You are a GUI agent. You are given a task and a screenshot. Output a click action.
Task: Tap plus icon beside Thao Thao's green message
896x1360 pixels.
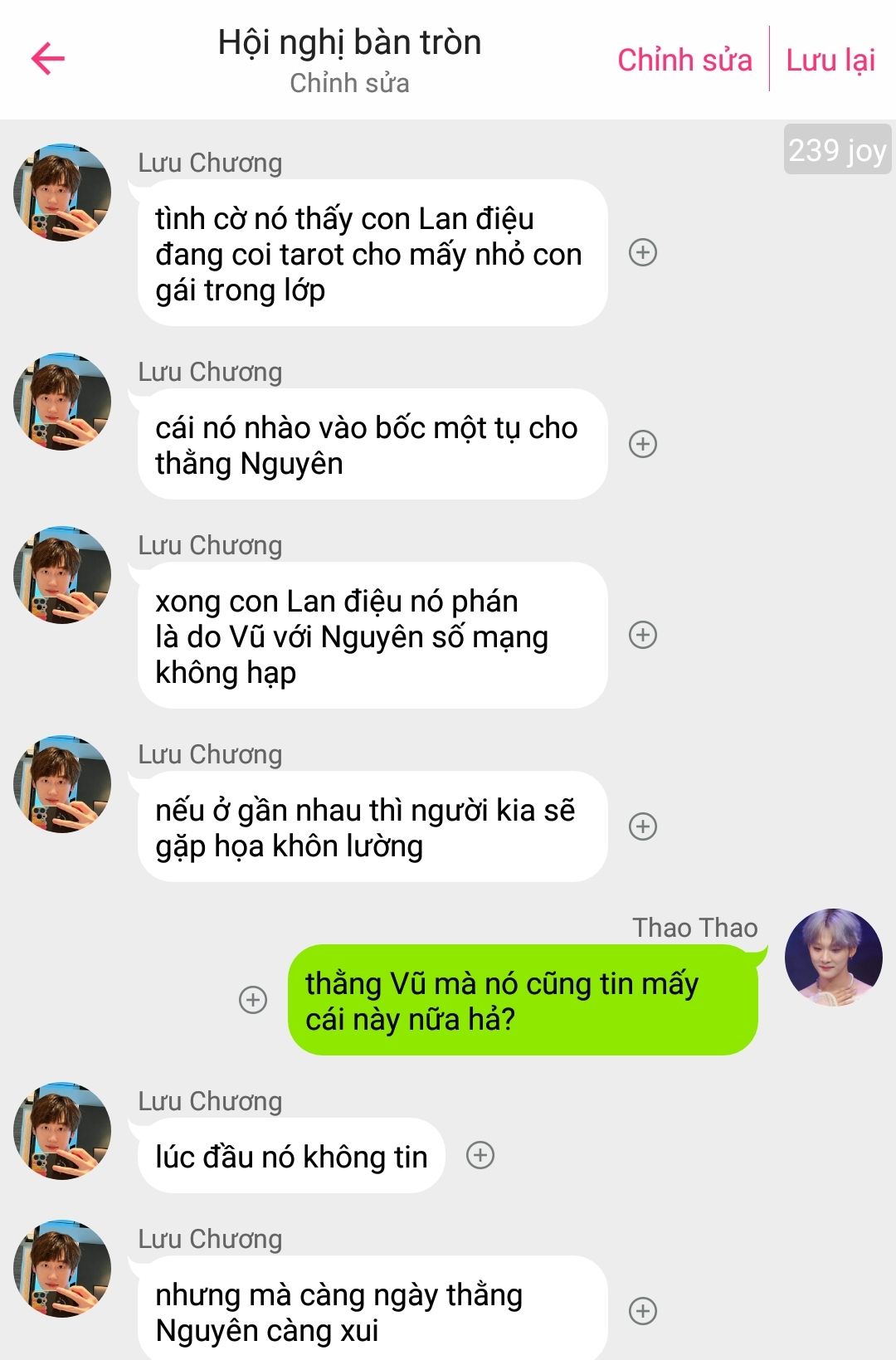pyautogui.click(x=253, y=1000)
